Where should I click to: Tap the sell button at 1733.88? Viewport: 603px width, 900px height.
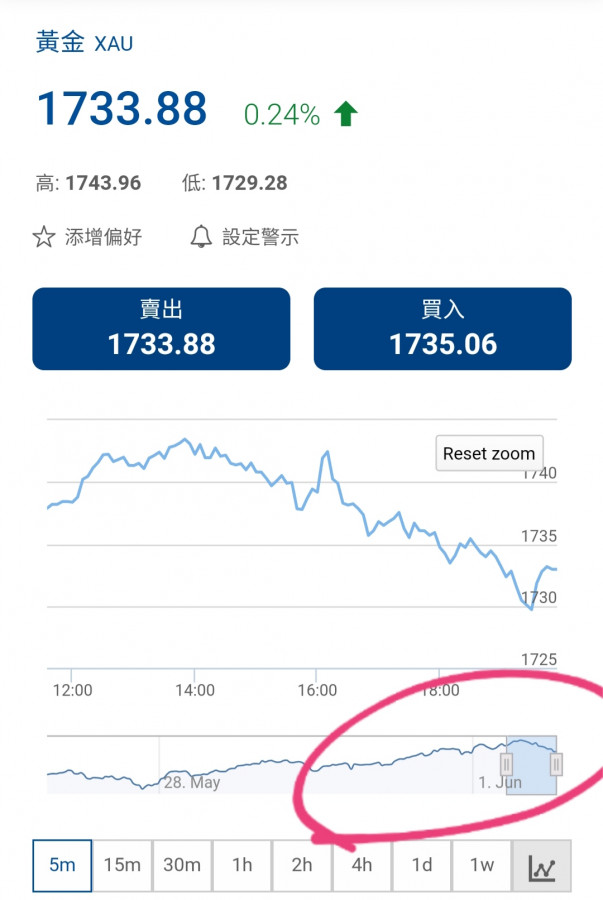pyautogui.click(x=161, y=329)
